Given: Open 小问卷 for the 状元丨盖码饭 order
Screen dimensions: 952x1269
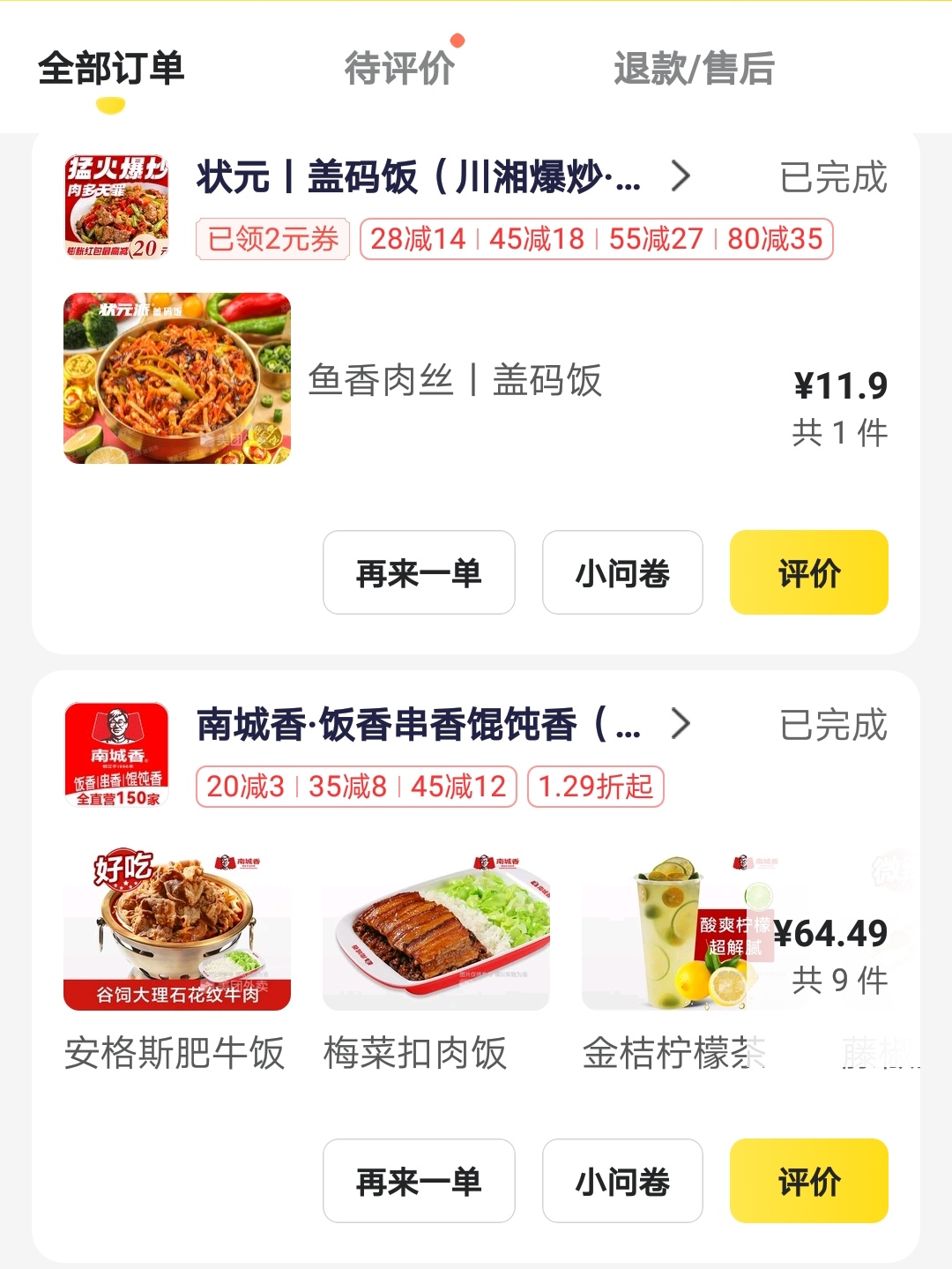Looking at the screenshot, I should (622, 572).
